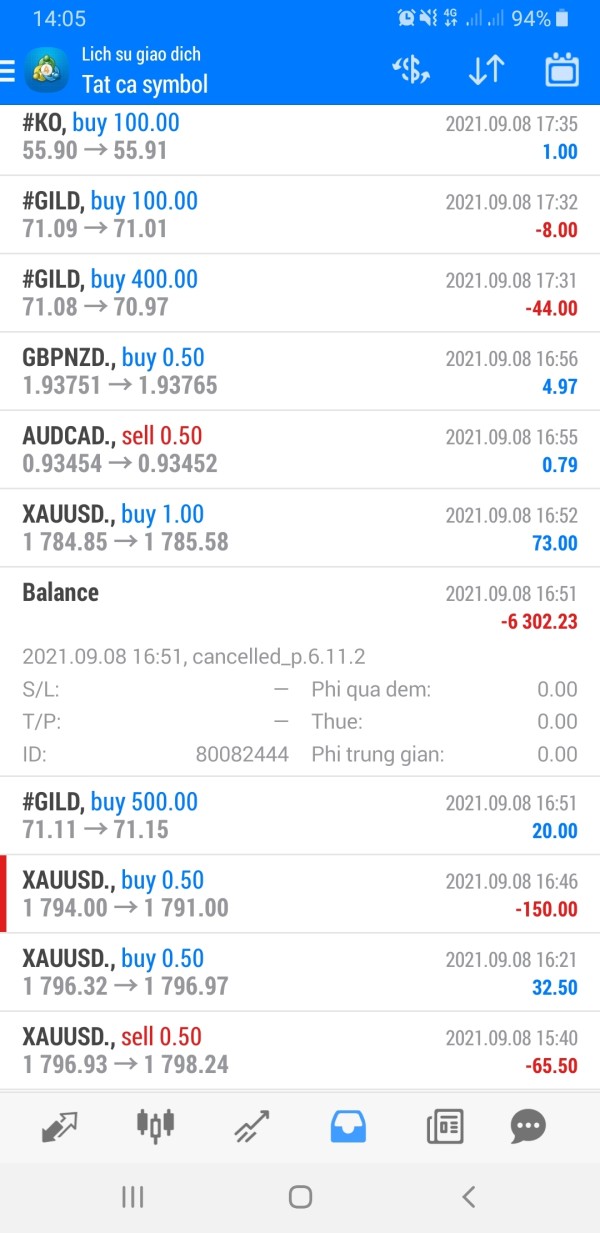
Task: Expand the AUDCAD sell 0.50 trade
Action: (300, 450)
